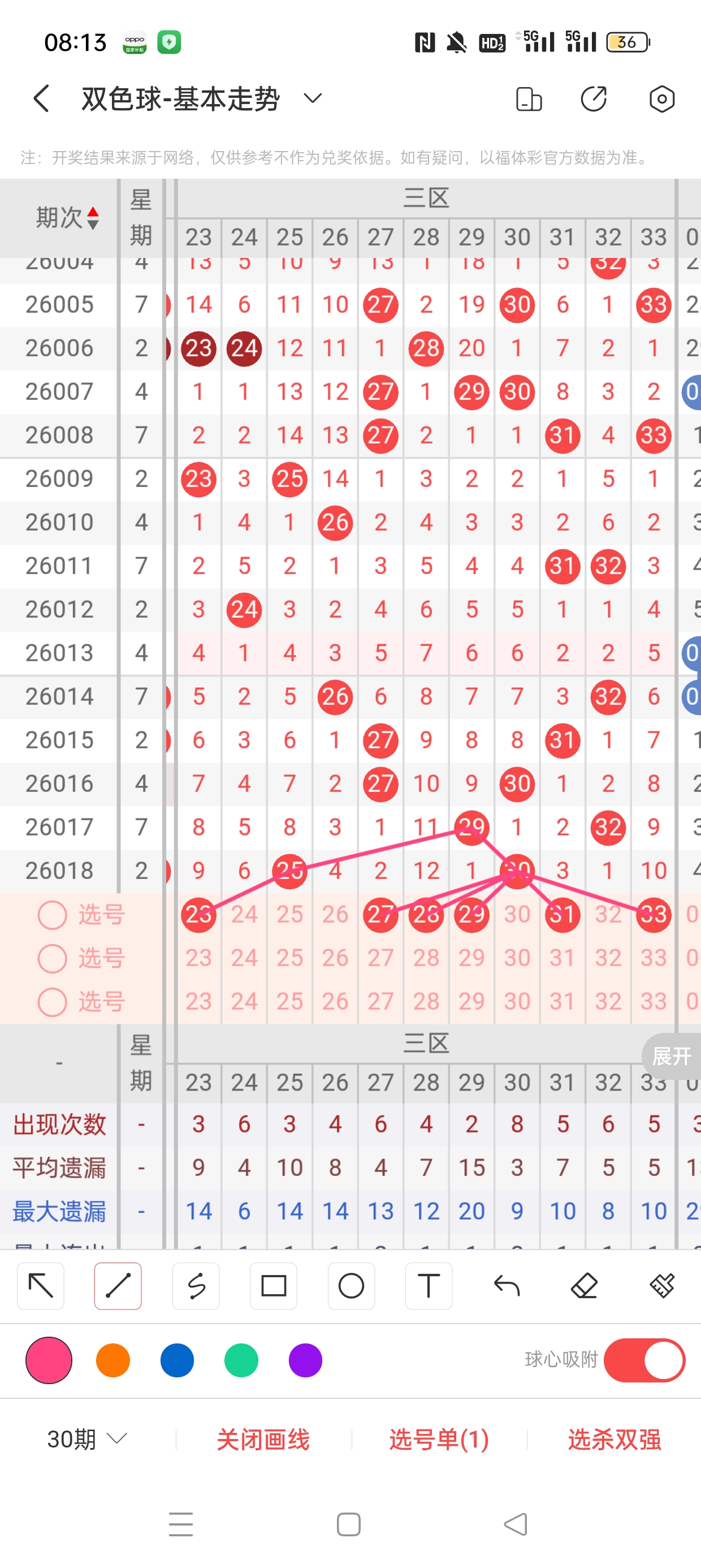Select the arrow drawing tool
Viewport: 701px width, 1568px height.
point(41,1286)
